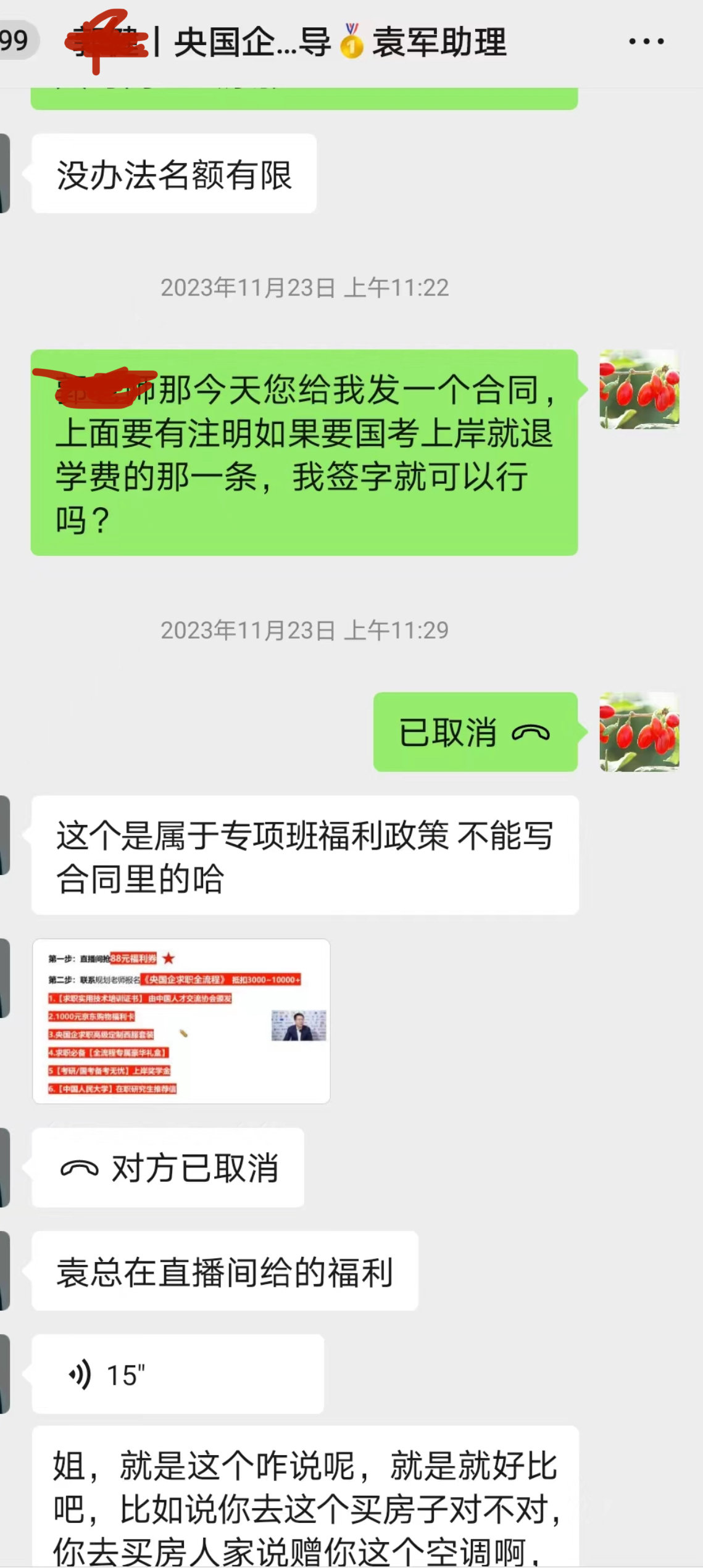Call back from the 对方已取消 bubble
The height and width of the screenshot is (1568, 703).
168,1168
